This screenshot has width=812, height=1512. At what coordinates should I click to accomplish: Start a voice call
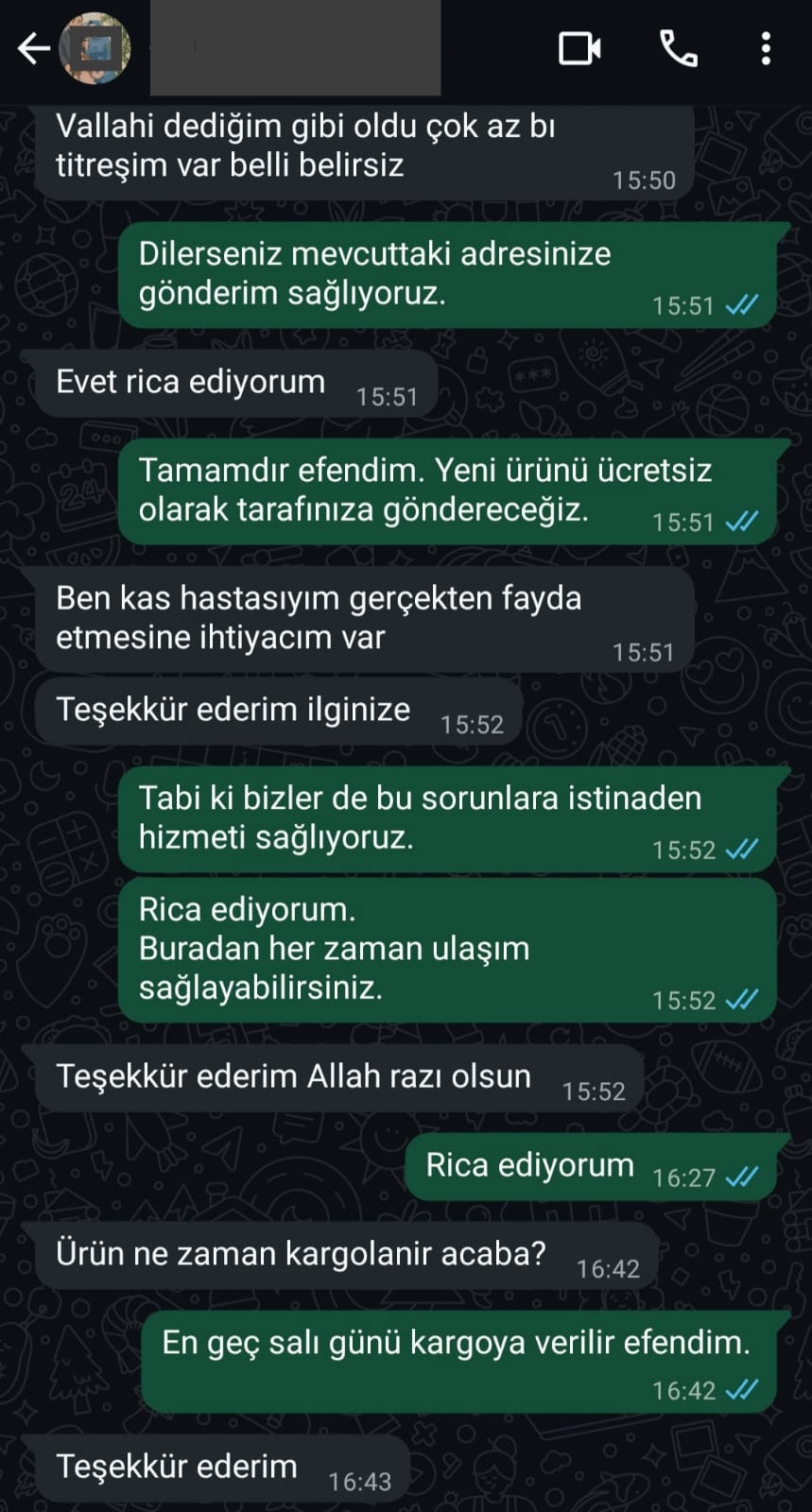pyautogui.click(x=678, y=48)
